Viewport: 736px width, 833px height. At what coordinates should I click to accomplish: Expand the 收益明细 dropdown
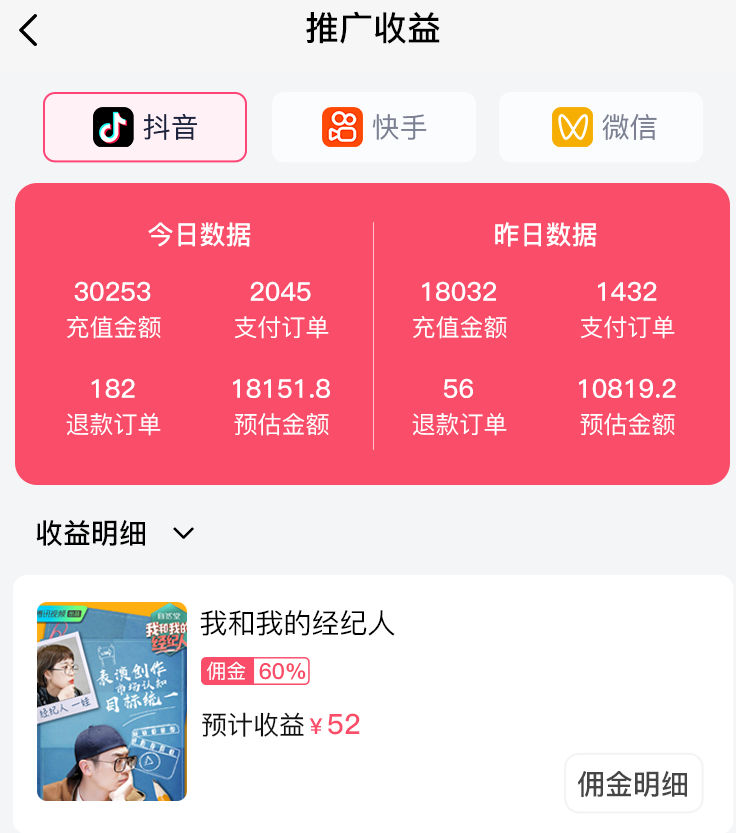pos(116,533)
